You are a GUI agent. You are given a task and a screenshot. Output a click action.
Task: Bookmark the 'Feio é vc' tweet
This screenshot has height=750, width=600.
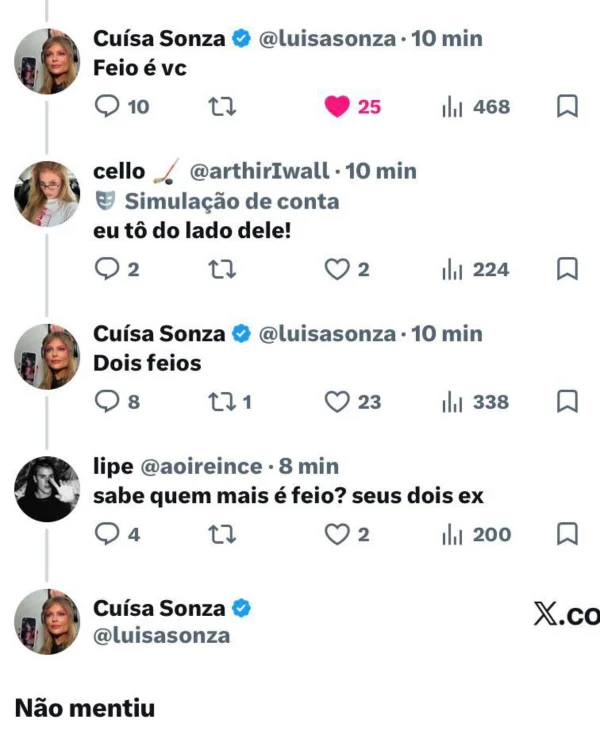566,106
